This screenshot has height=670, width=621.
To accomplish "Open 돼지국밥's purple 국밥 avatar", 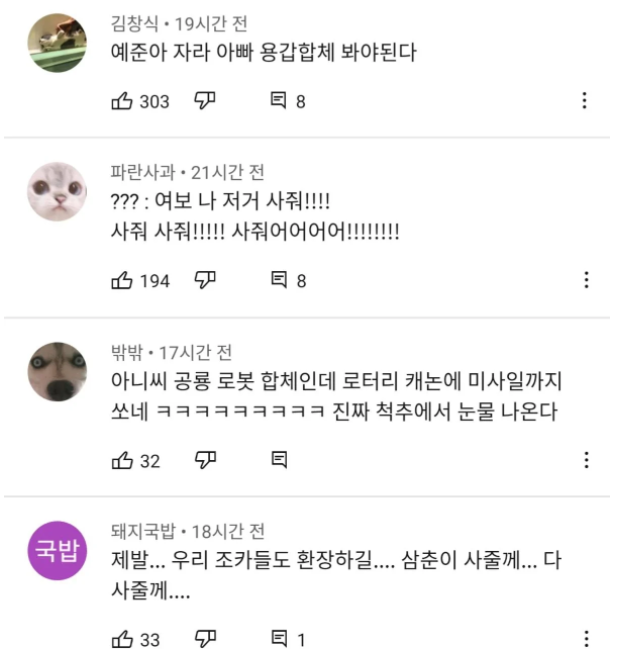I will coord(56,550).
